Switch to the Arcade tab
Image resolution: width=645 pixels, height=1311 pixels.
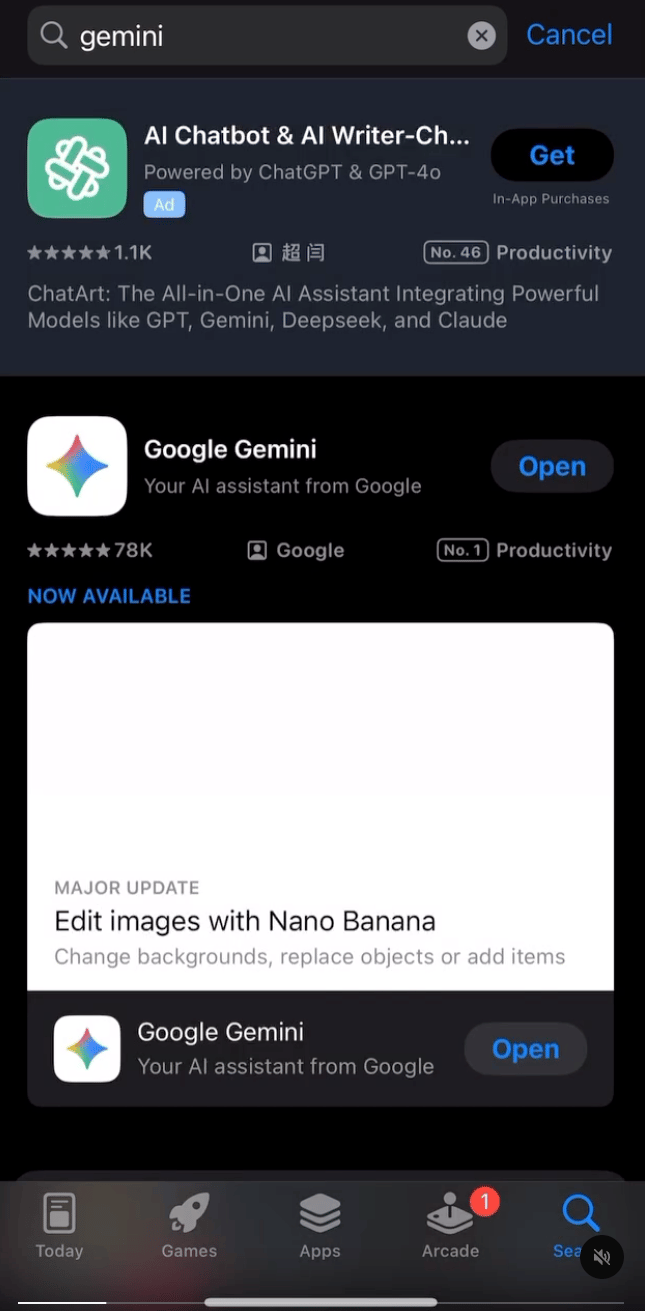[450, 1226]
